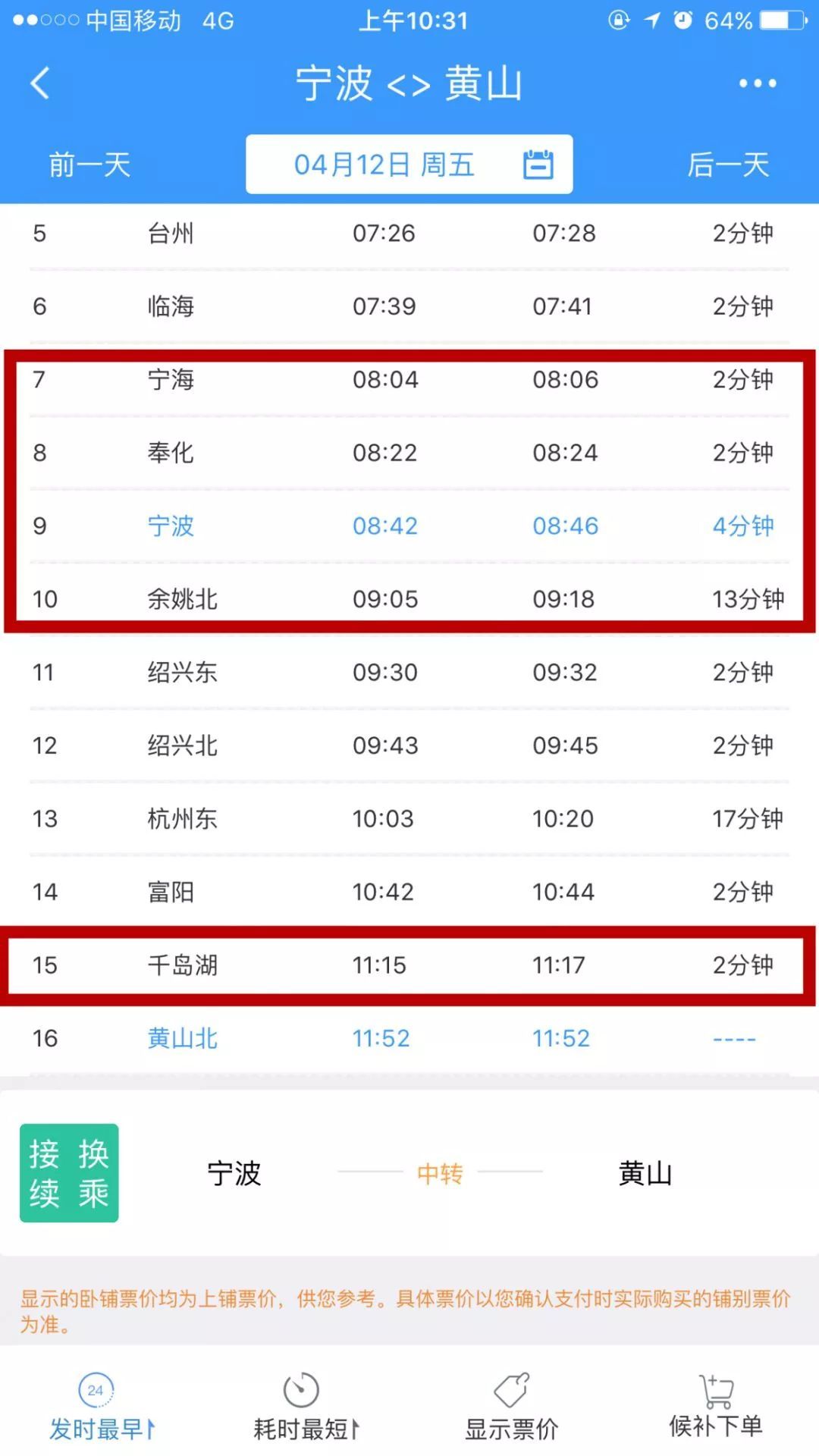This screenshot has height=1456, width=819.
Task: Open the date picker showing 04月12日 周五
Action: tap(409, 165)
